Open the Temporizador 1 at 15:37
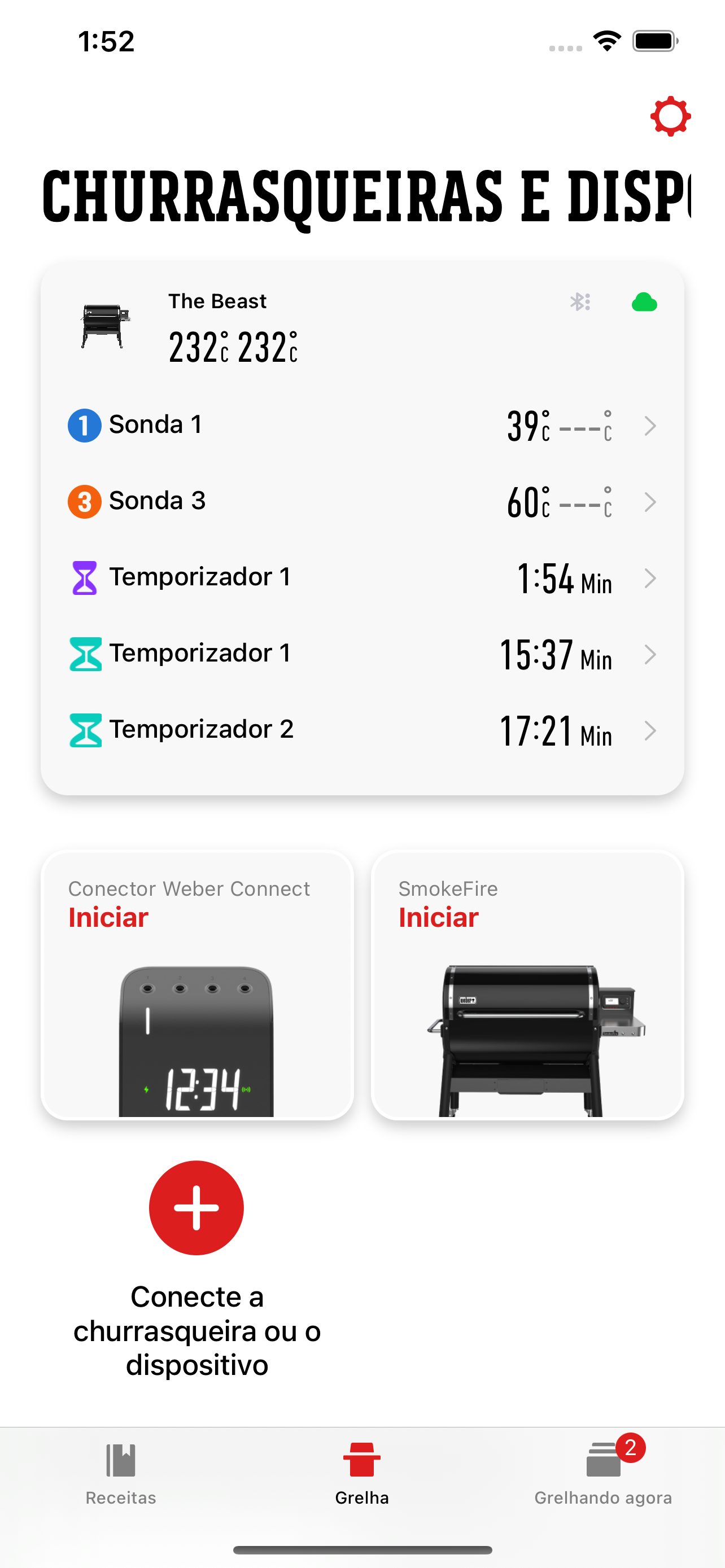This screenshot has width=725, height=1568. click(362, 654)
